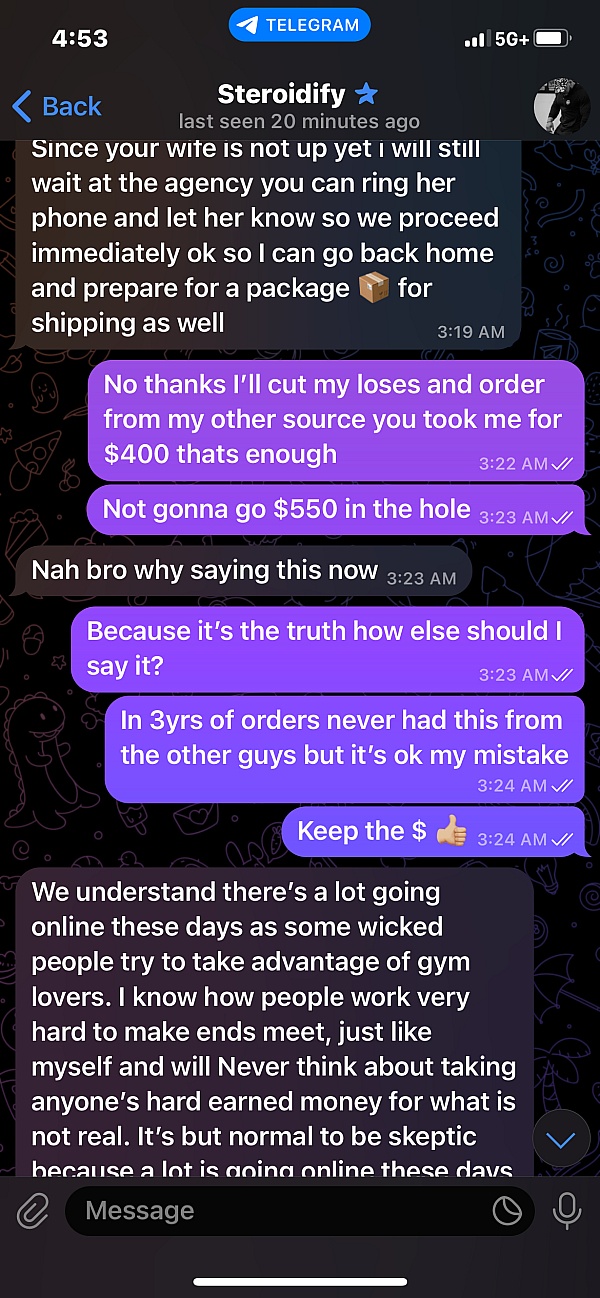The width and height of the screenshot is (600, 1298).
Task: Open Steroidify chat info from the title
Action: coord(298,96)
